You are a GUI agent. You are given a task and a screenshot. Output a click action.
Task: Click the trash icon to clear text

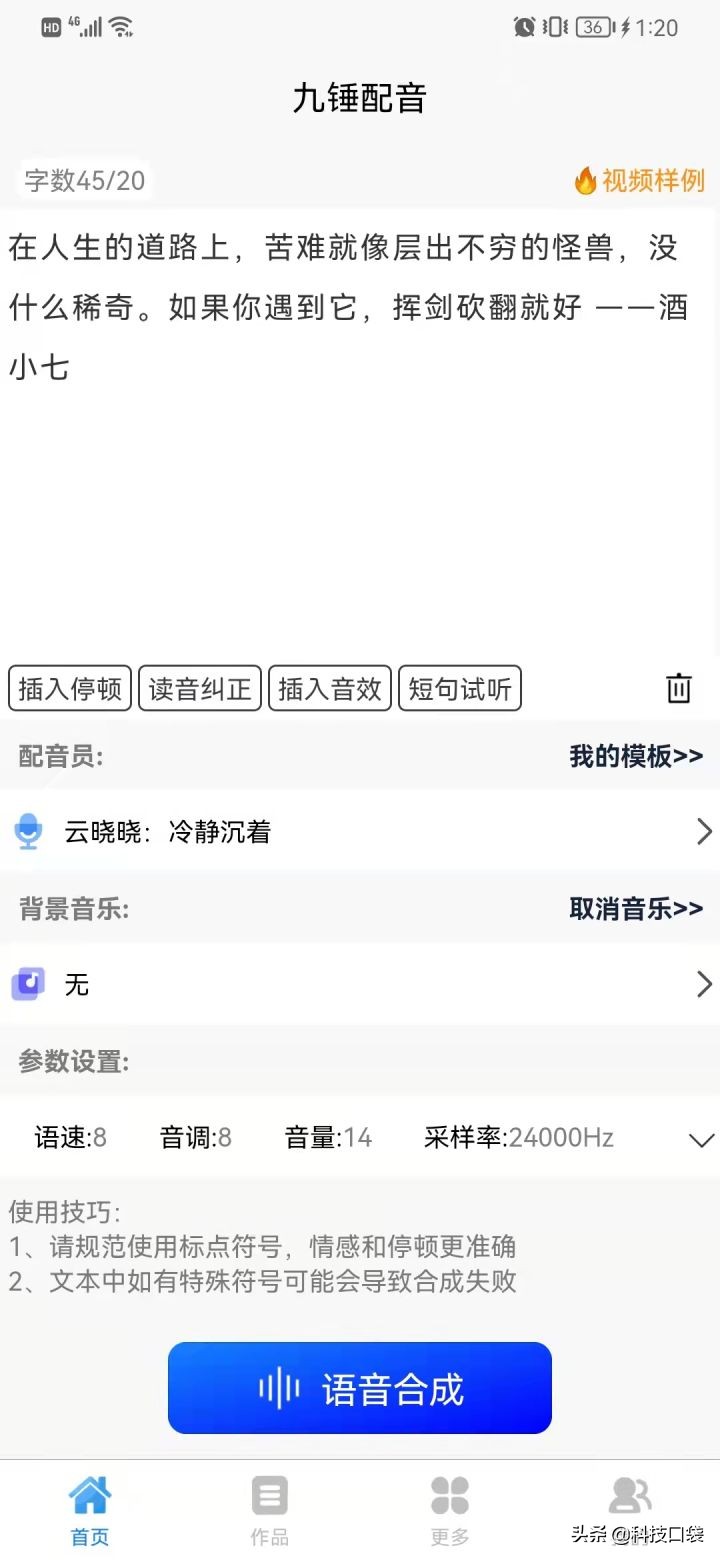click(678, 688)
